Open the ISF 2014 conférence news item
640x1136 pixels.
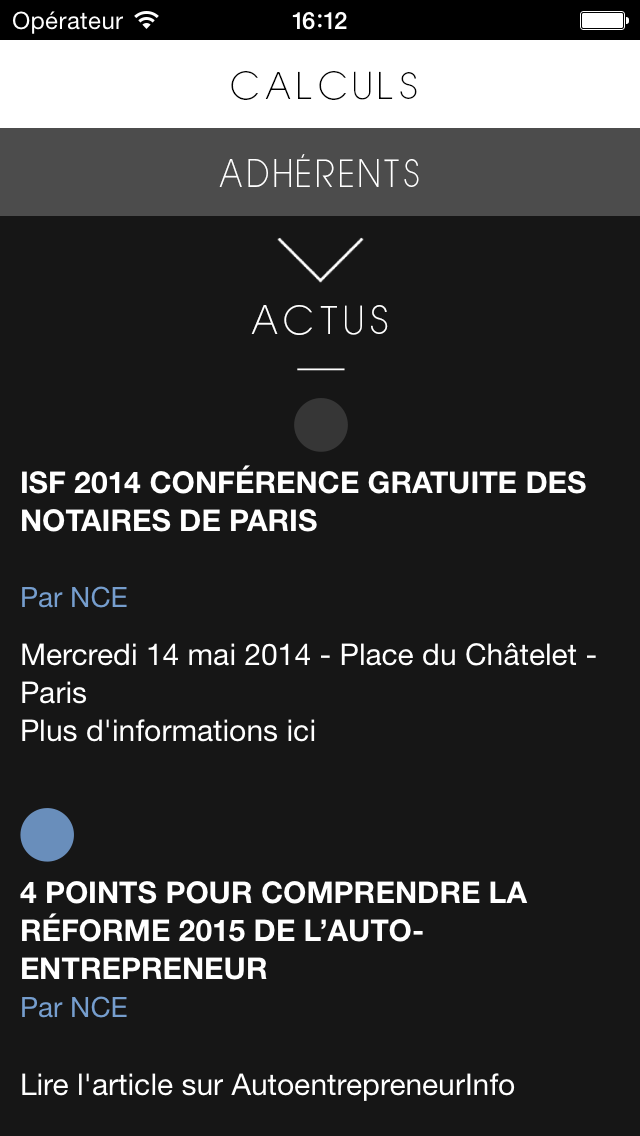click(x=303, y=501)
